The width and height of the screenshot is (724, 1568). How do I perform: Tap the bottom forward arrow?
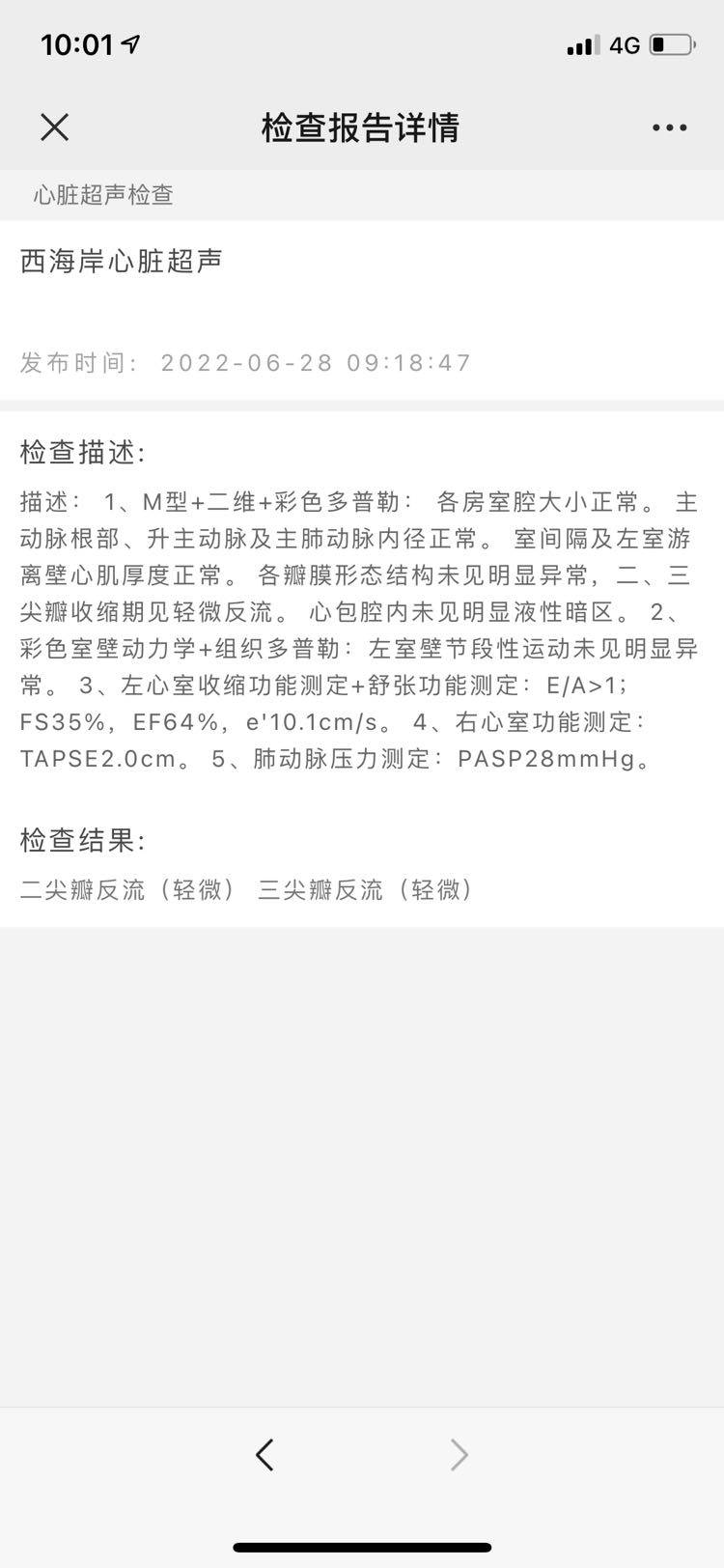coord(459,1454)
